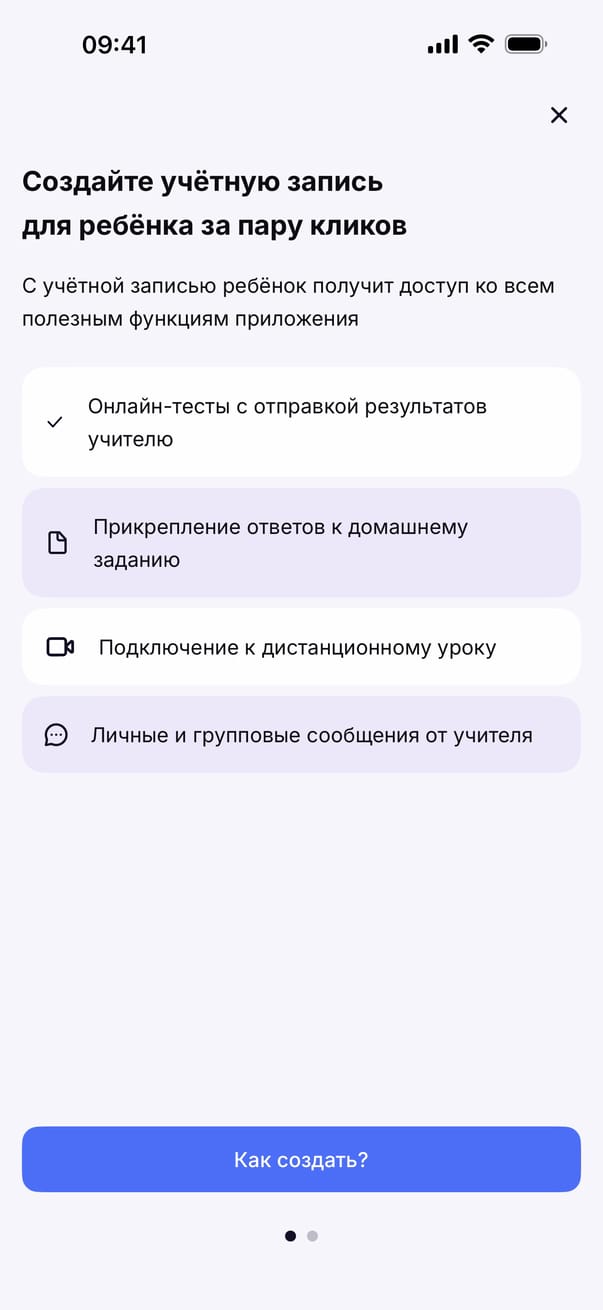This screenshot has height=1310, width=603.
Task: Tap the 'Как создать?' button
Action: pyautogui.click(x=301, y=1160)
